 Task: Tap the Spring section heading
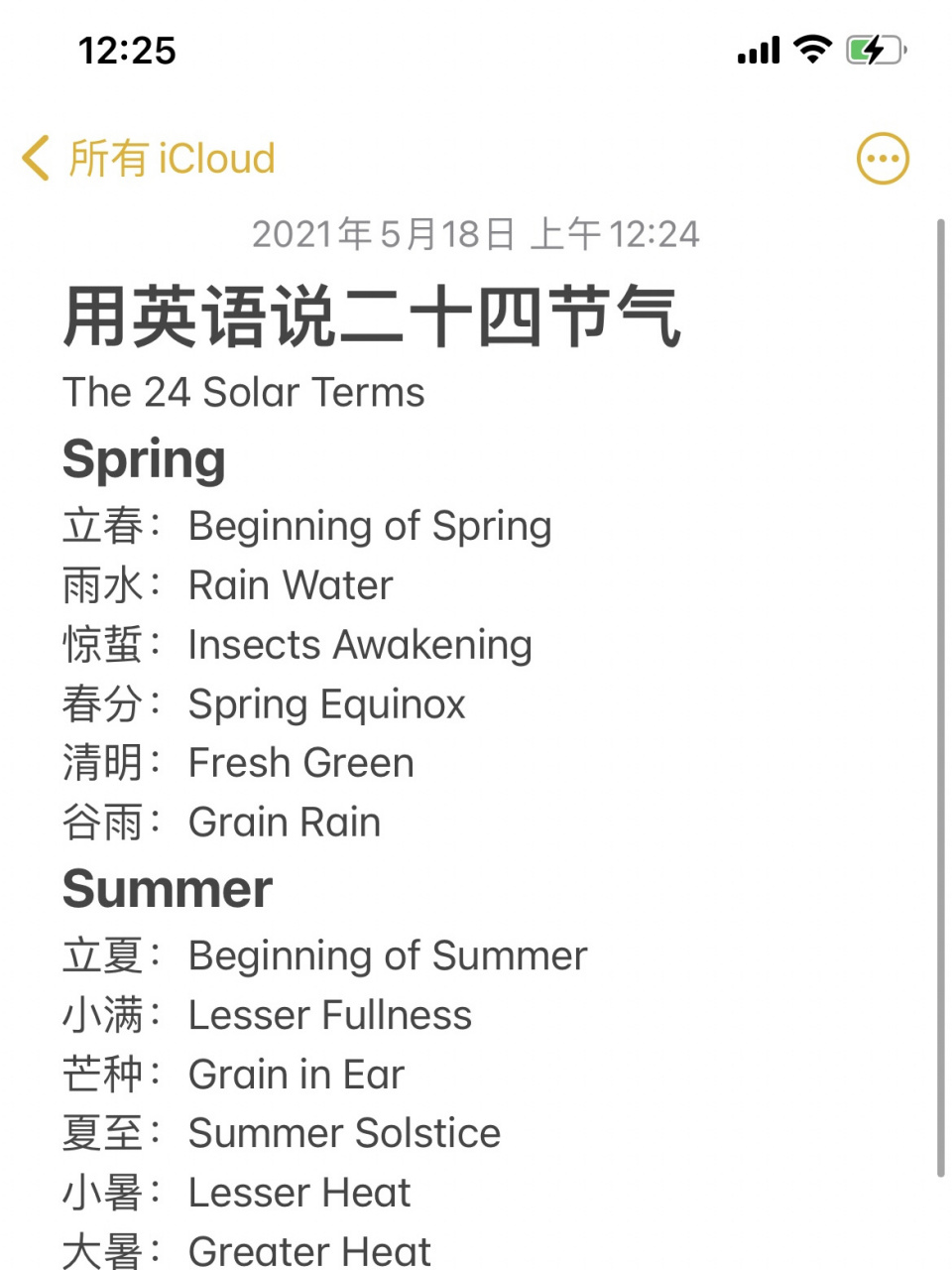click(x=143, y=458)
